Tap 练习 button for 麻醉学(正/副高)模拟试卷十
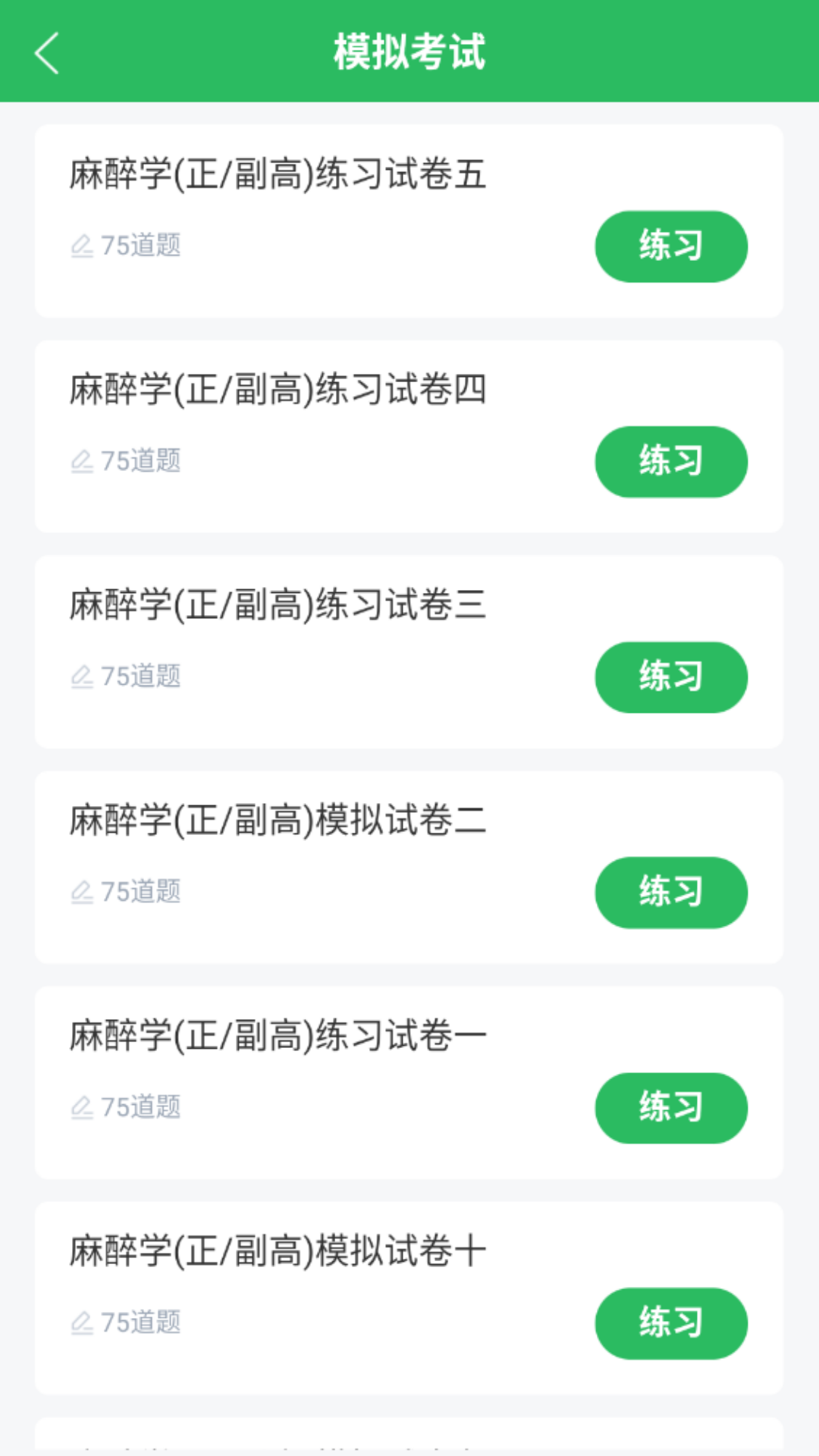This screenshot has height=1456, width=819. pyautogui.click(x=670, y=1323)
